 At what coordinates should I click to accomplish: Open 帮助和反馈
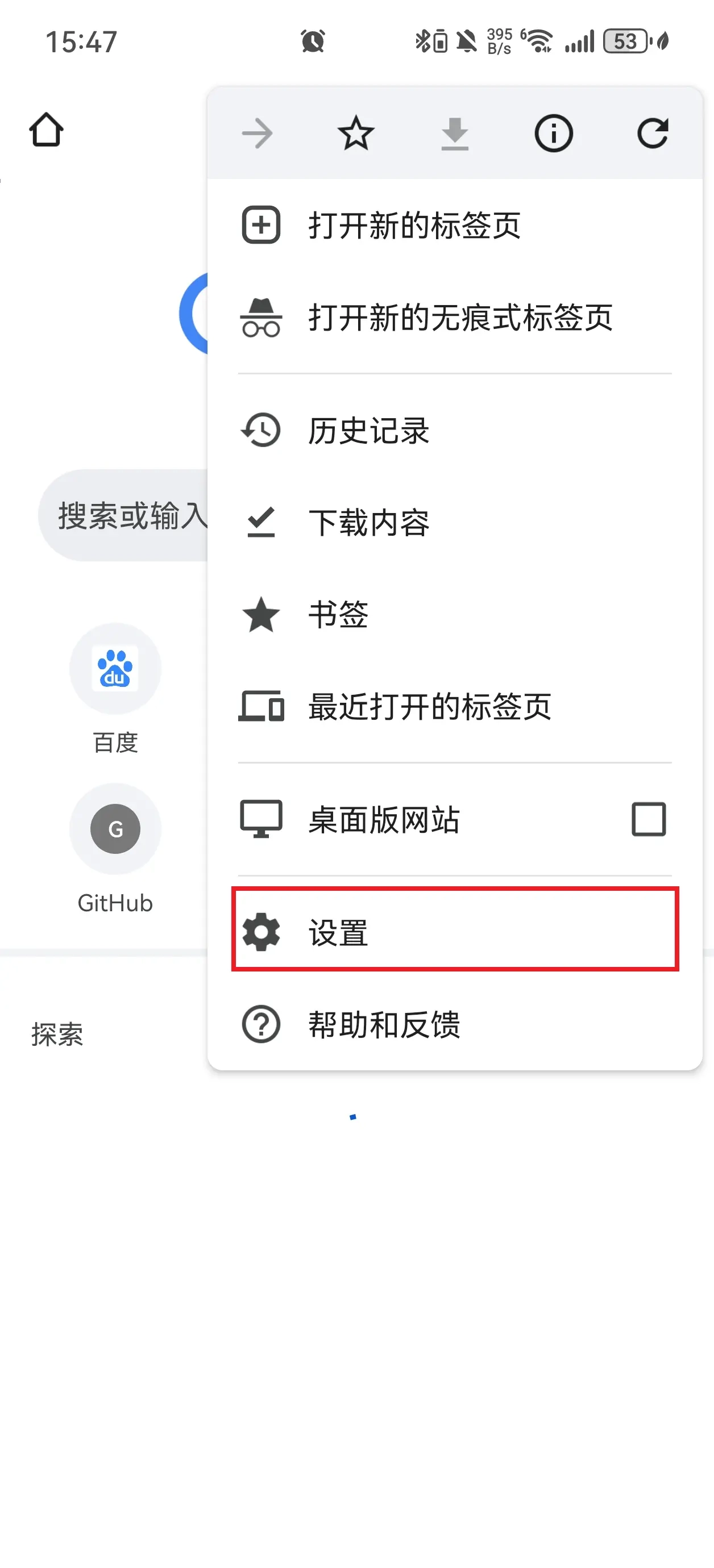pyautogui.click(x=384, y=1024)
